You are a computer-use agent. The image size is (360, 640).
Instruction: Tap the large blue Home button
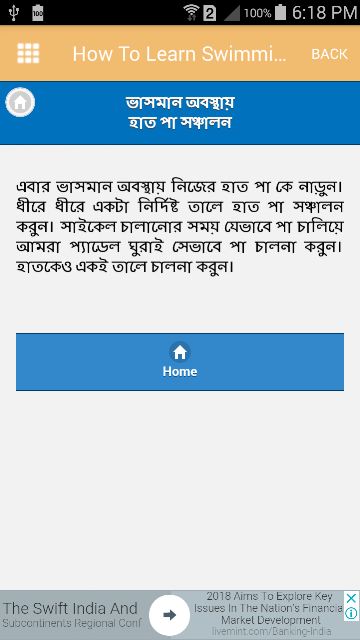click(x=180, y=362)
